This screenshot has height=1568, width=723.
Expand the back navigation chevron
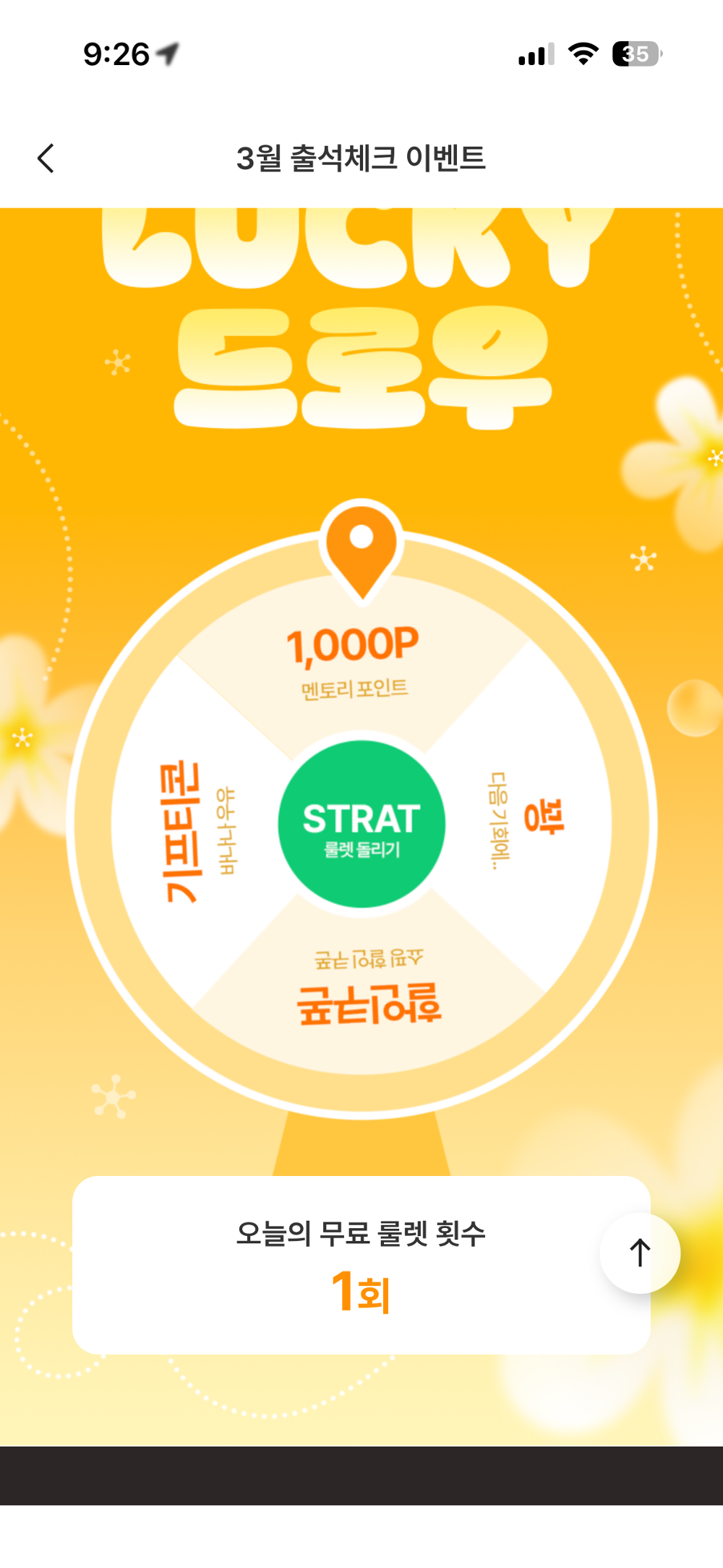(x=46, y=158)
